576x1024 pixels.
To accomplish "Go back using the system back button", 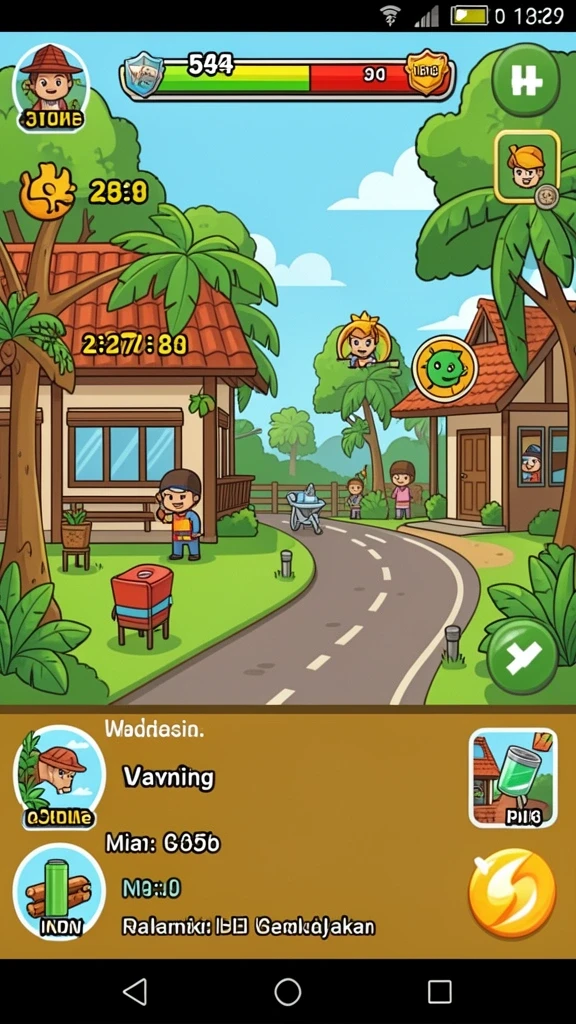I will (x=135, y=991).
